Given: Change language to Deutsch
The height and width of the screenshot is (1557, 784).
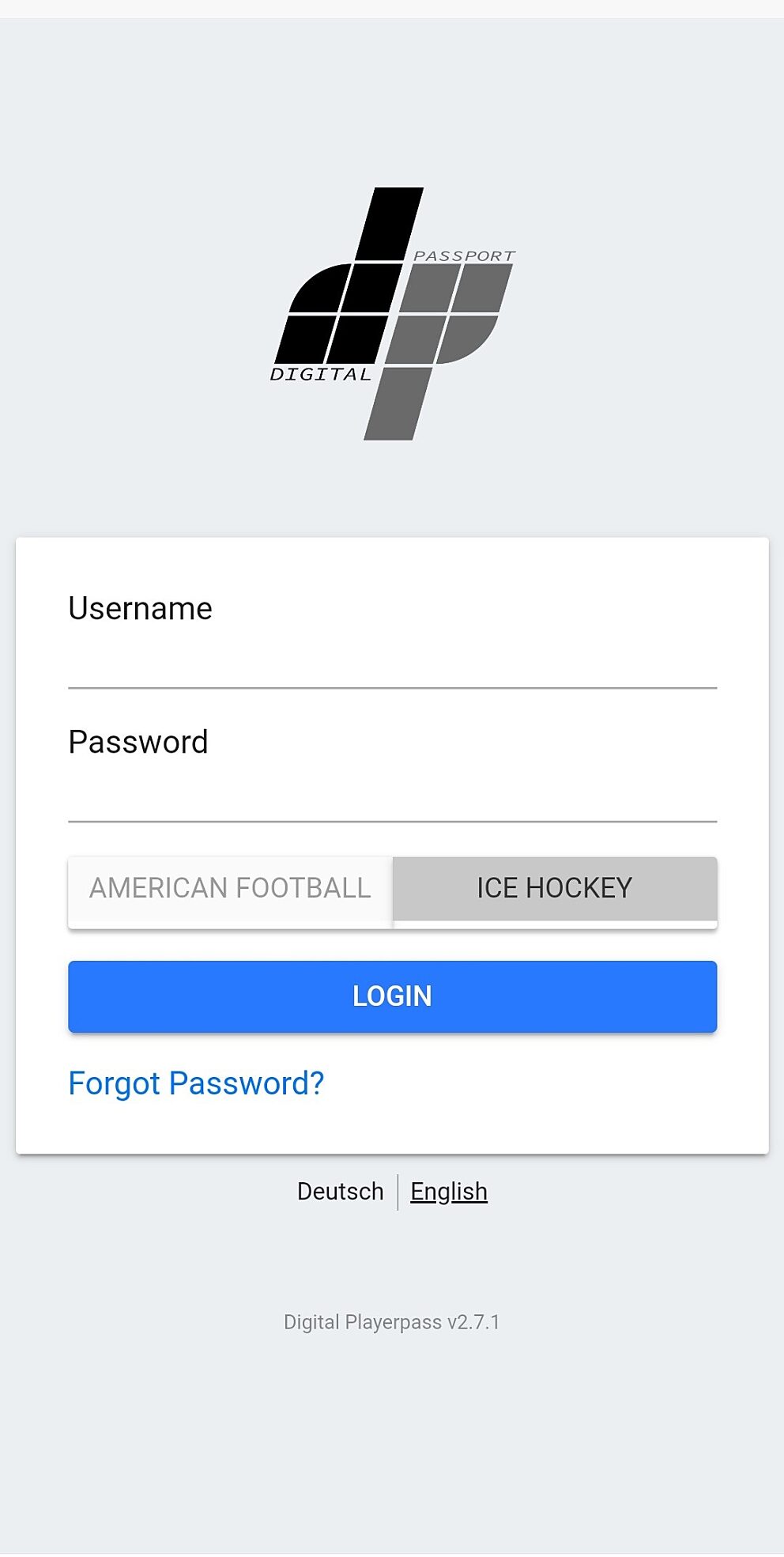Looking at the screenshot, I should [340, 1192].
